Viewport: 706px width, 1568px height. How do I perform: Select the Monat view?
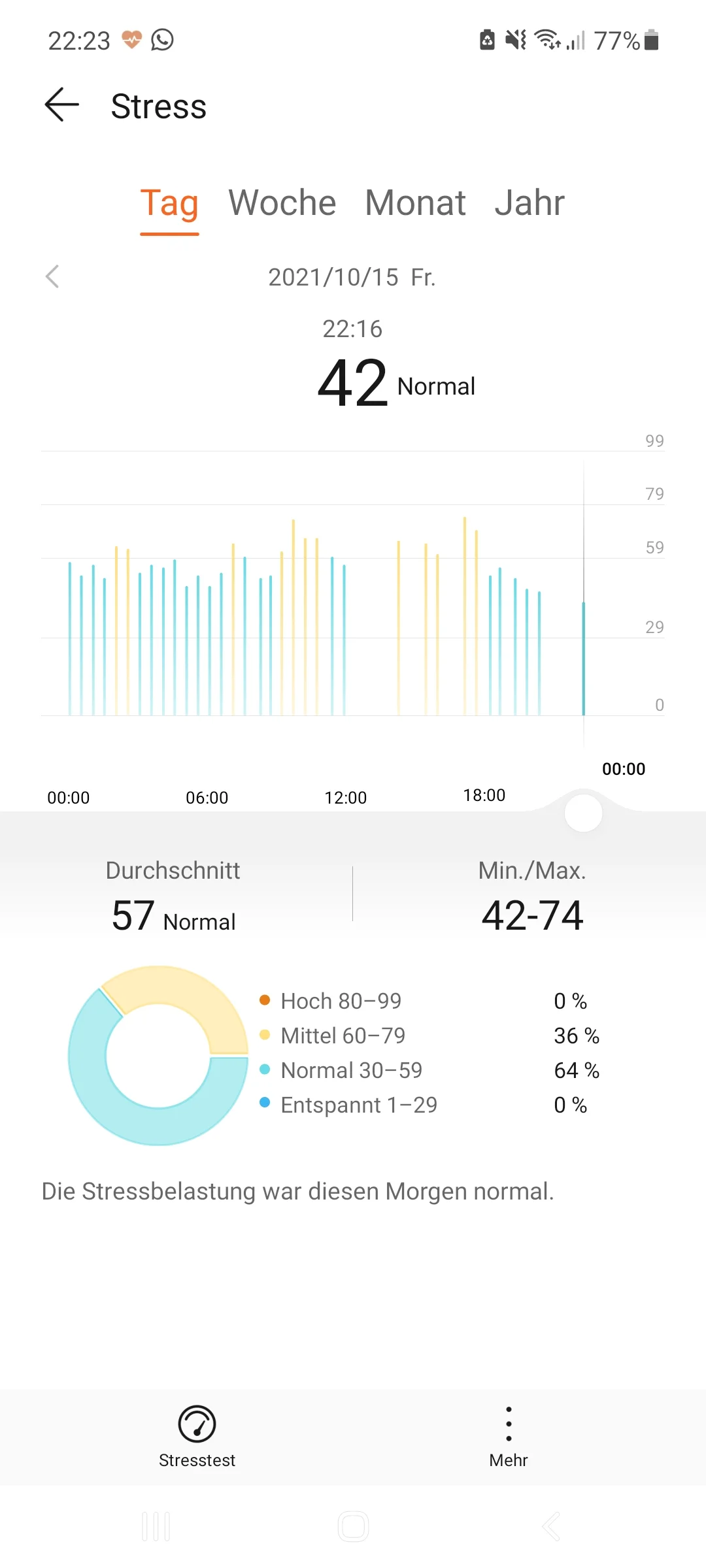416,203
